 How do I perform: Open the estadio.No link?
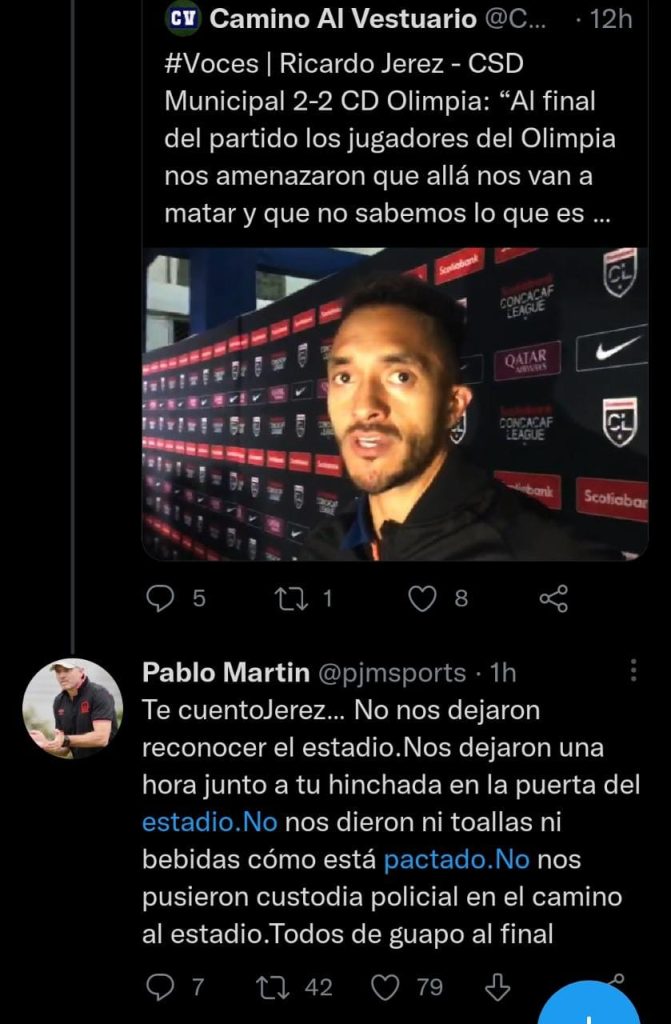pyautogui.click(x=208, y=822)
